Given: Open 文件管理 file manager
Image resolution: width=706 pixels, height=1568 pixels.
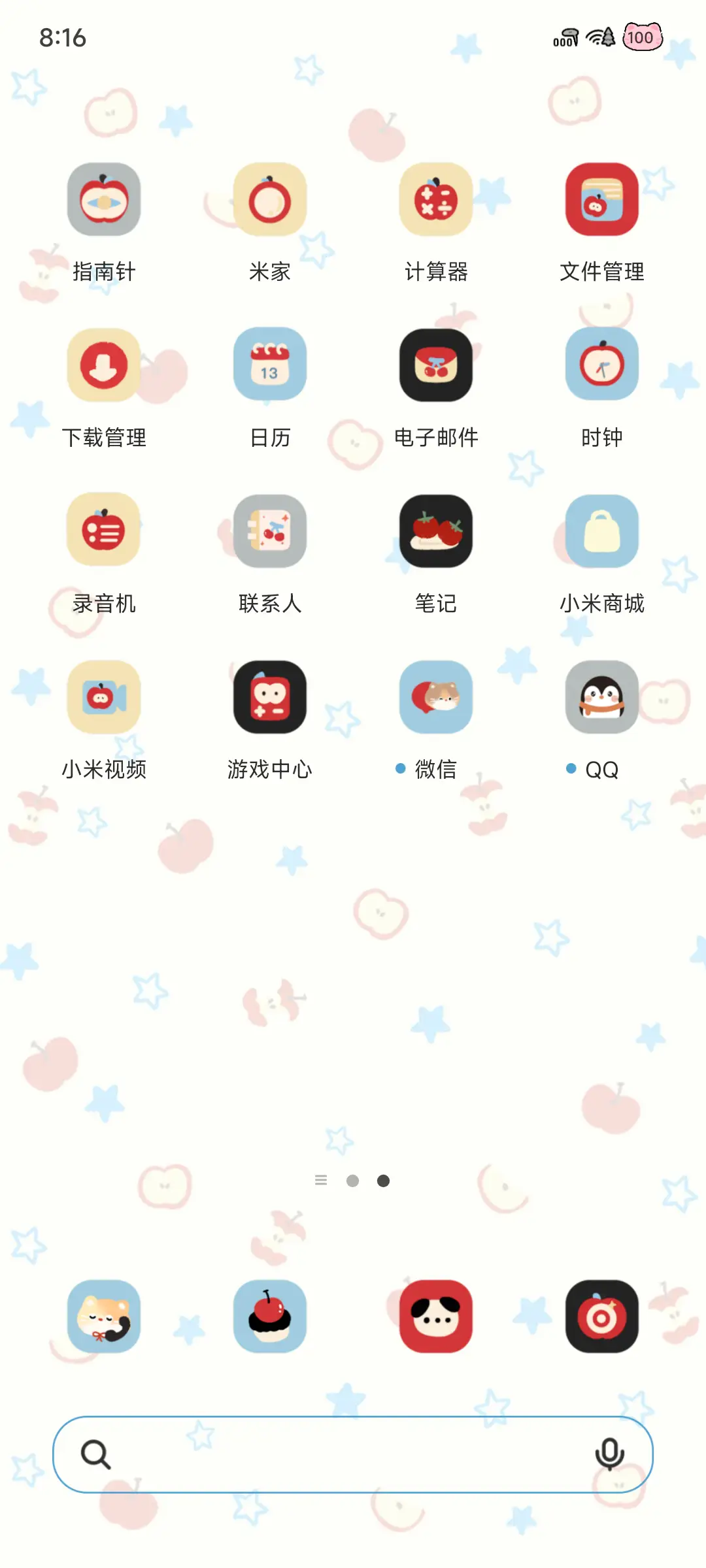Looking at the screenshot, I should [x=601, y=200].
